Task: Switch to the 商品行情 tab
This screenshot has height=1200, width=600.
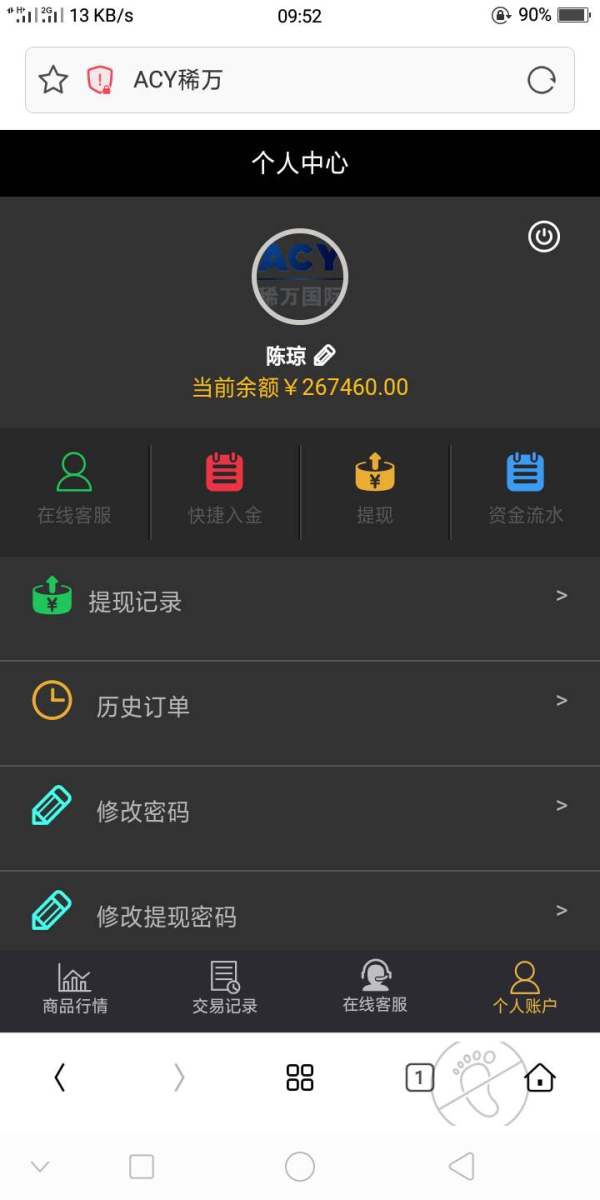Action: [75, 988]
